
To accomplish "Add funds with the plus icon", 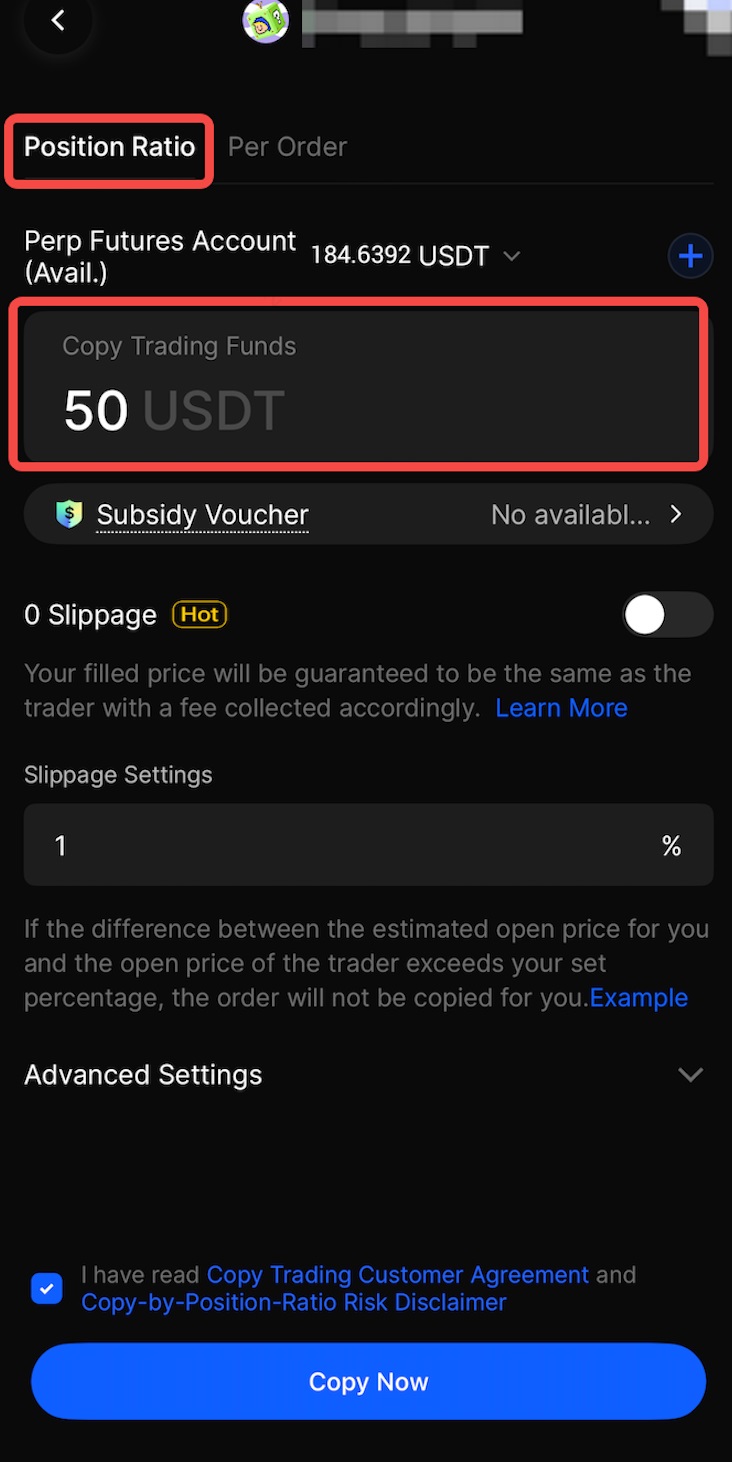I will point(690,257).
